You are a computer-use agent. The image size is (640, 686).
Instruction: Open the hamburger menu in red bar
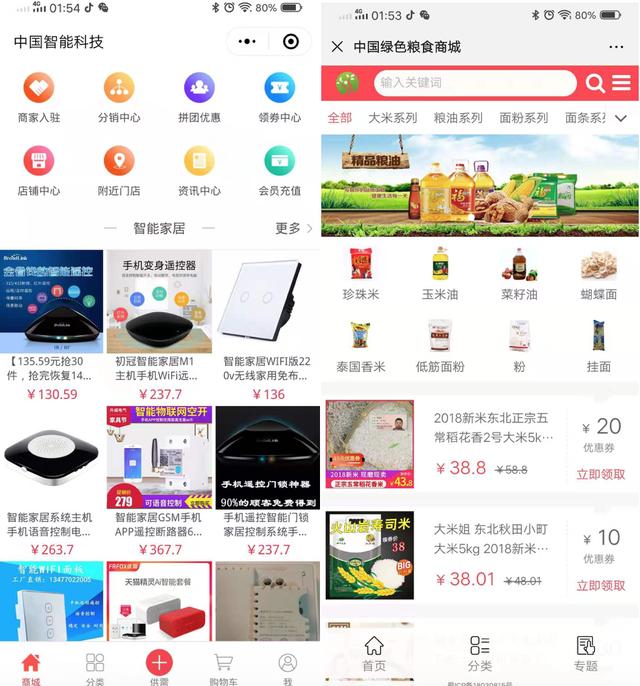pos(621,83)
